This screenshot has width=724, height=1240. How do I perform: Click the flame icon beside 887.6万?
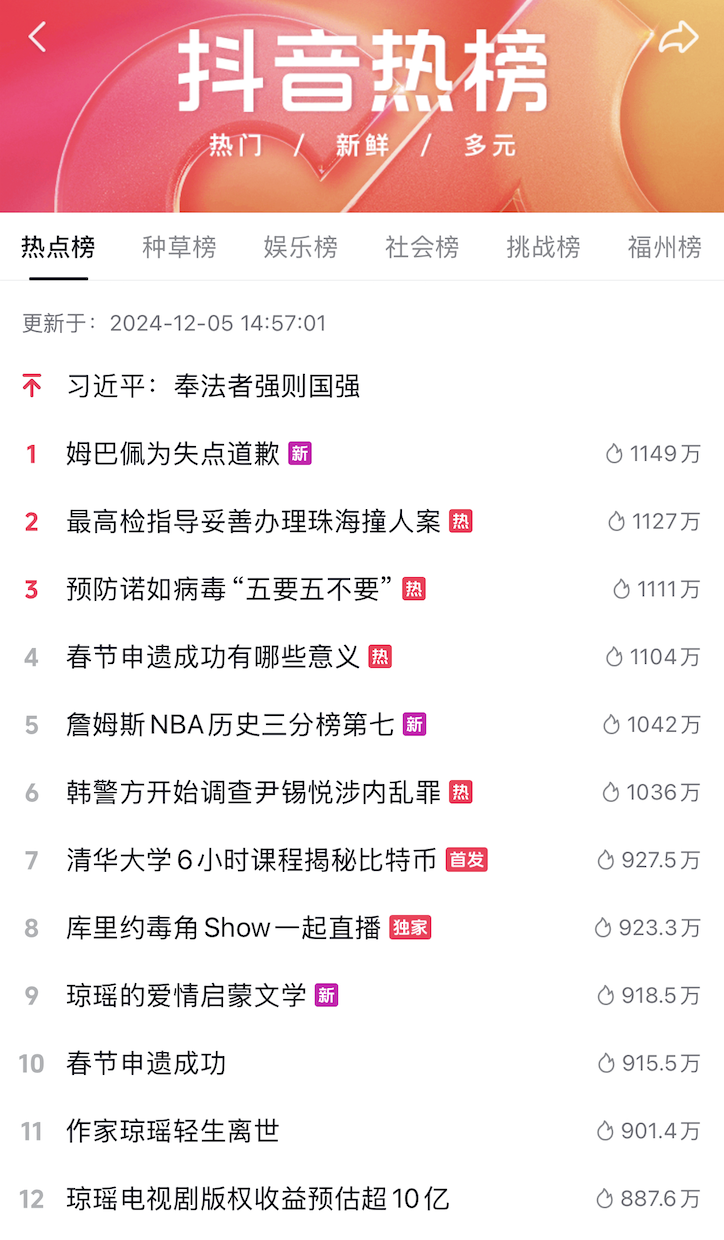coord(603,1199)
